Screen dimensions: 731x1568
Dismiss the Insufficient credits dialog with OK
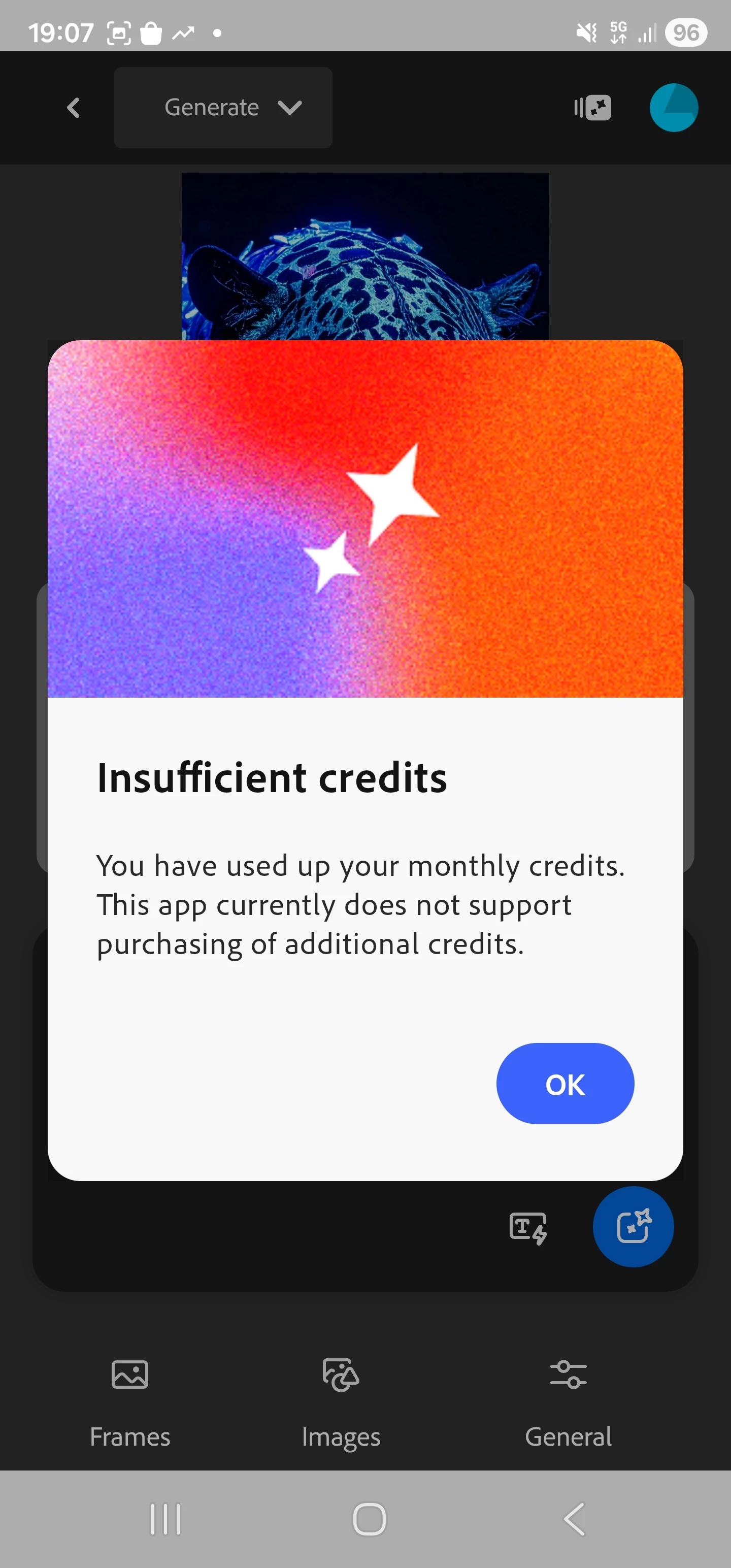[x=565, y=1084]
